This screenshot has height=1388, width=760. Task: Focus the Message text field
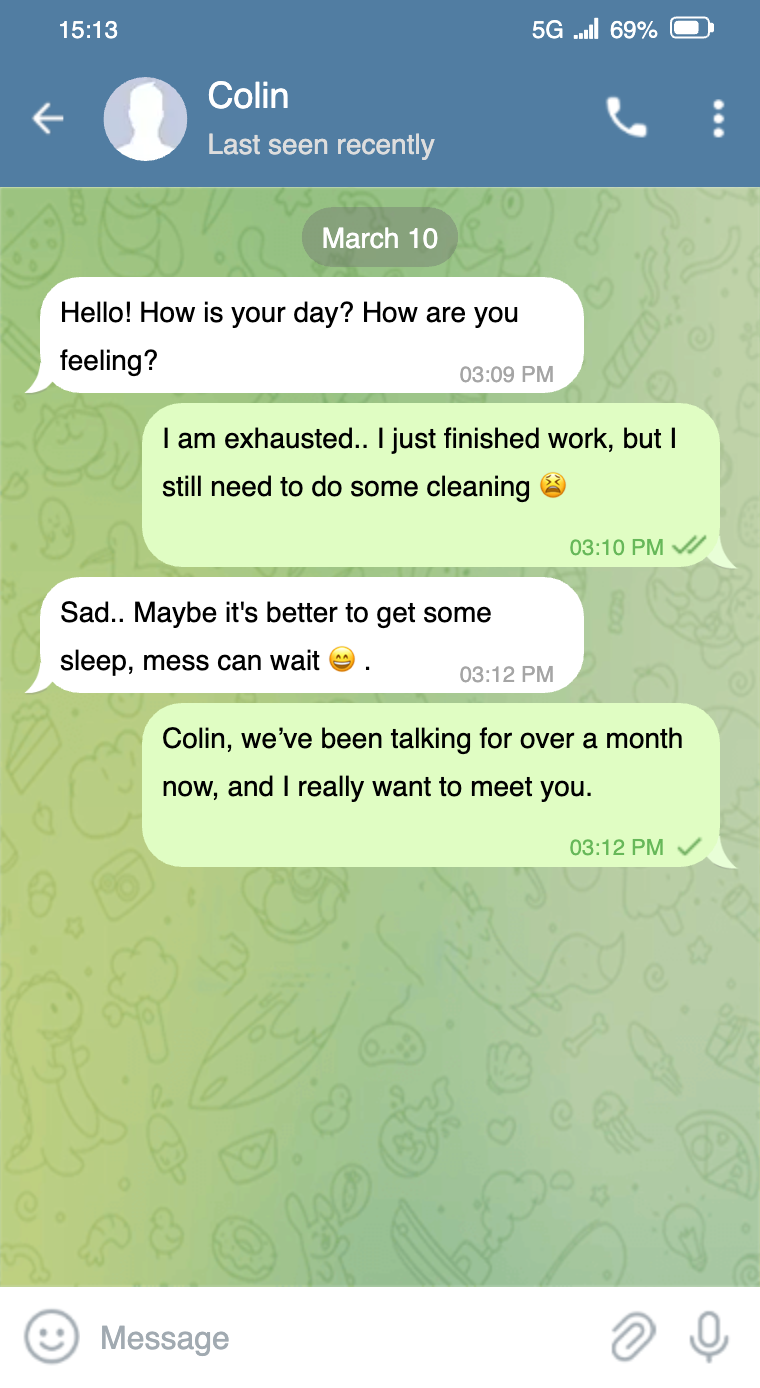click(x=340, y=1338)
